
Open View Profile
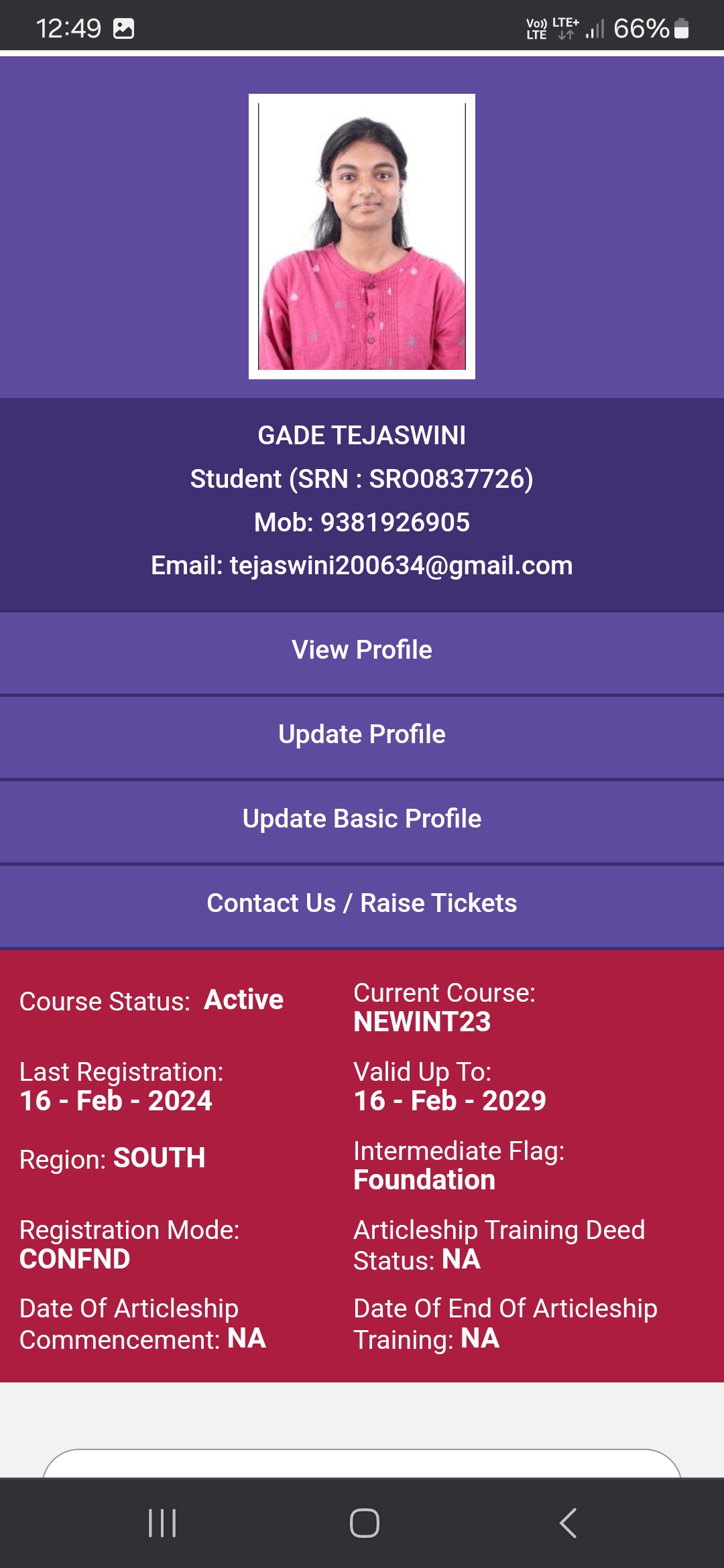[x=362, y=650]
